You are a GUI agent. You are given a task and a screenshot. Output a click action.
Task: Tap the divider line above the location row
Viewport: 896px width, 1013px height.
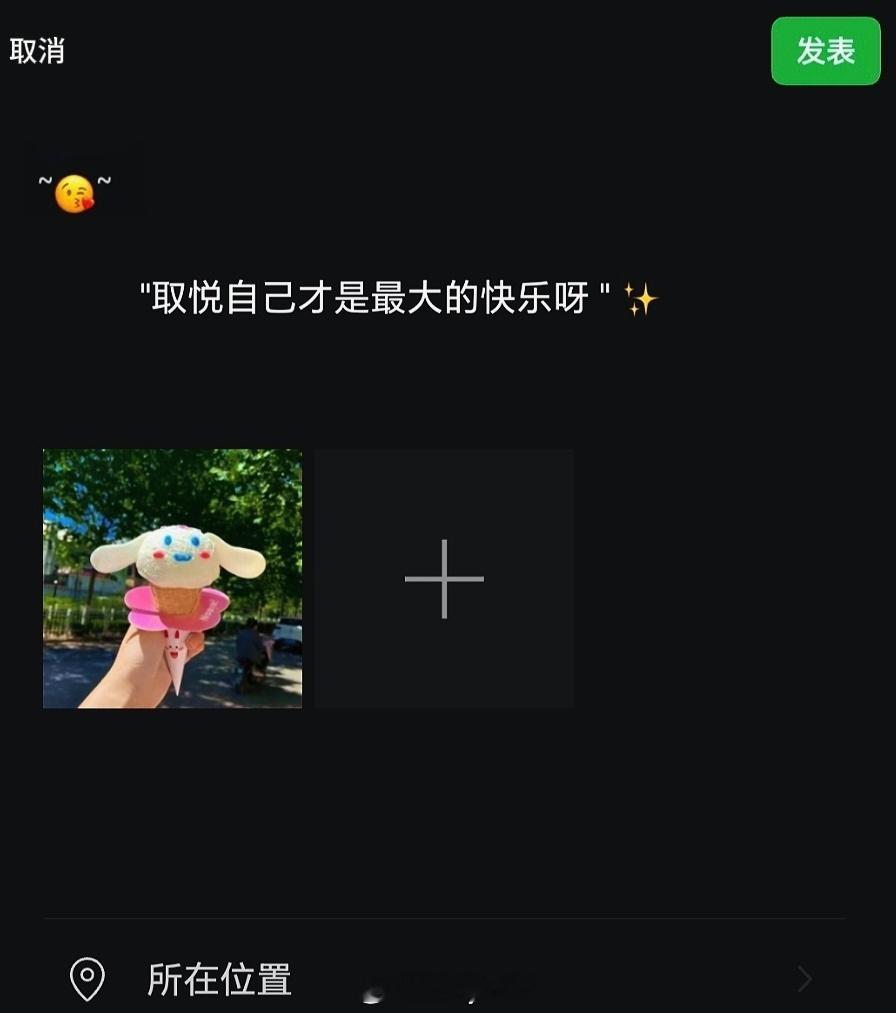point(448,916)
